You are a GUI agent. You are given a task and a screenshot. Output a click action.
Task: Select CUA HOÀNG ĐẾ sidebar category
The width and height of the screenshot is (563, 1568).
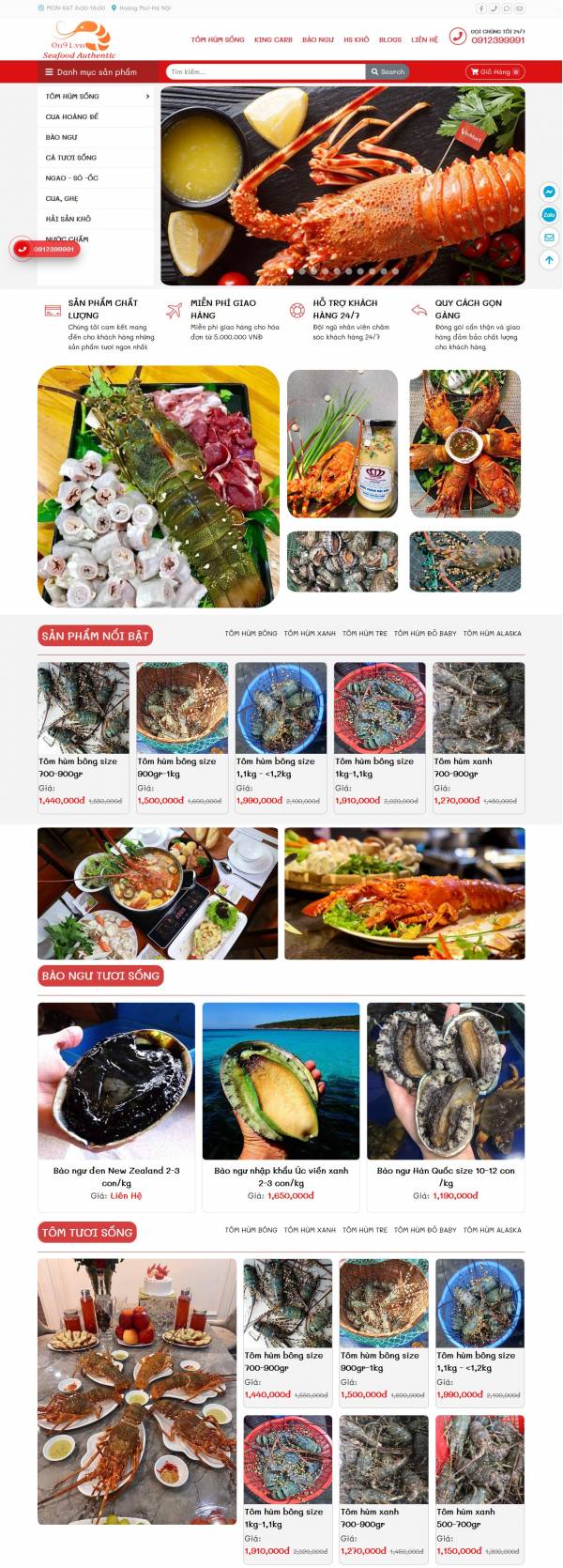tap(72, 116)
